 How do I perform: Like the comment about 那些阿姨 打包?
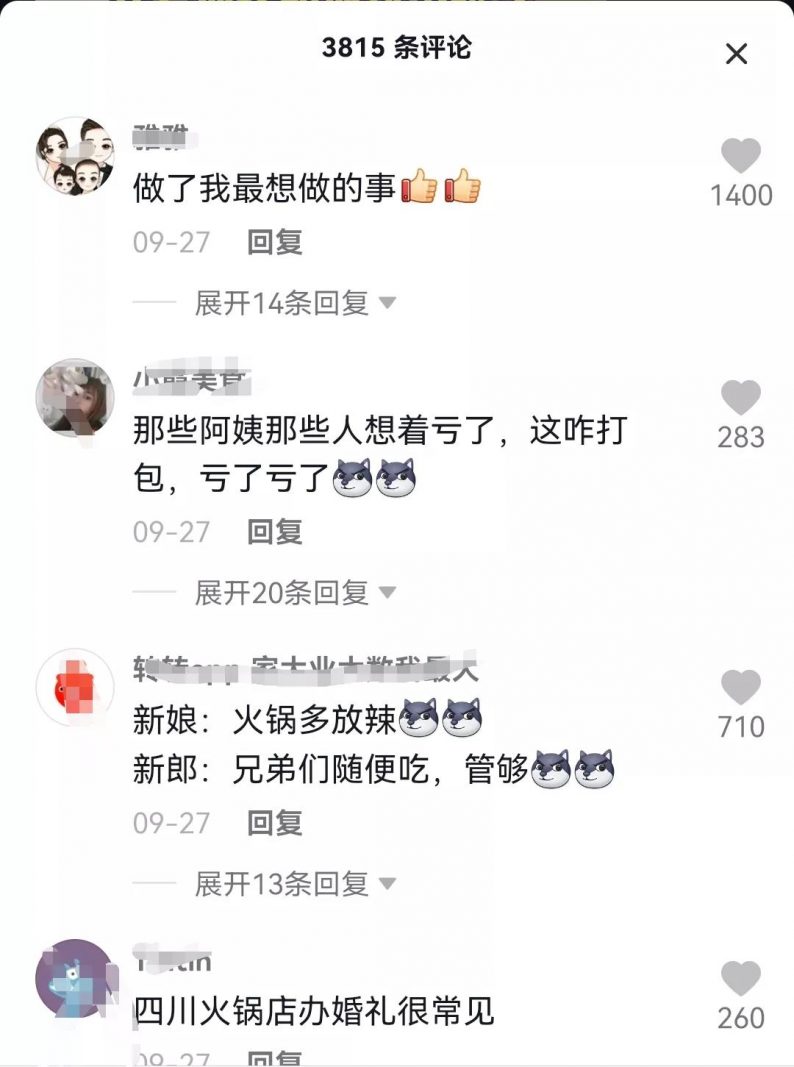click(741, 399)
